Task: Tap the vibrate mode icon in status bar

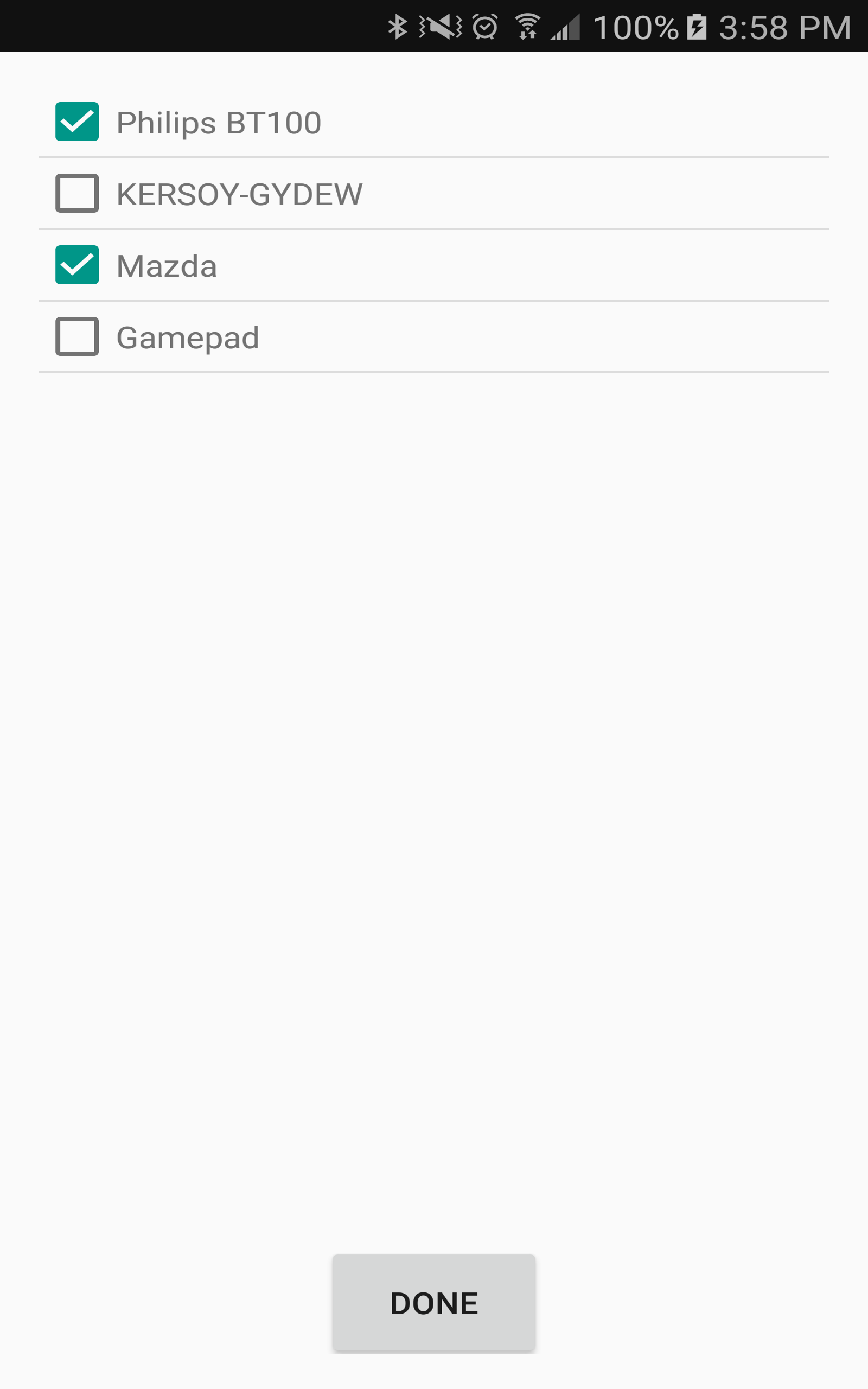Action: [439, 26]
